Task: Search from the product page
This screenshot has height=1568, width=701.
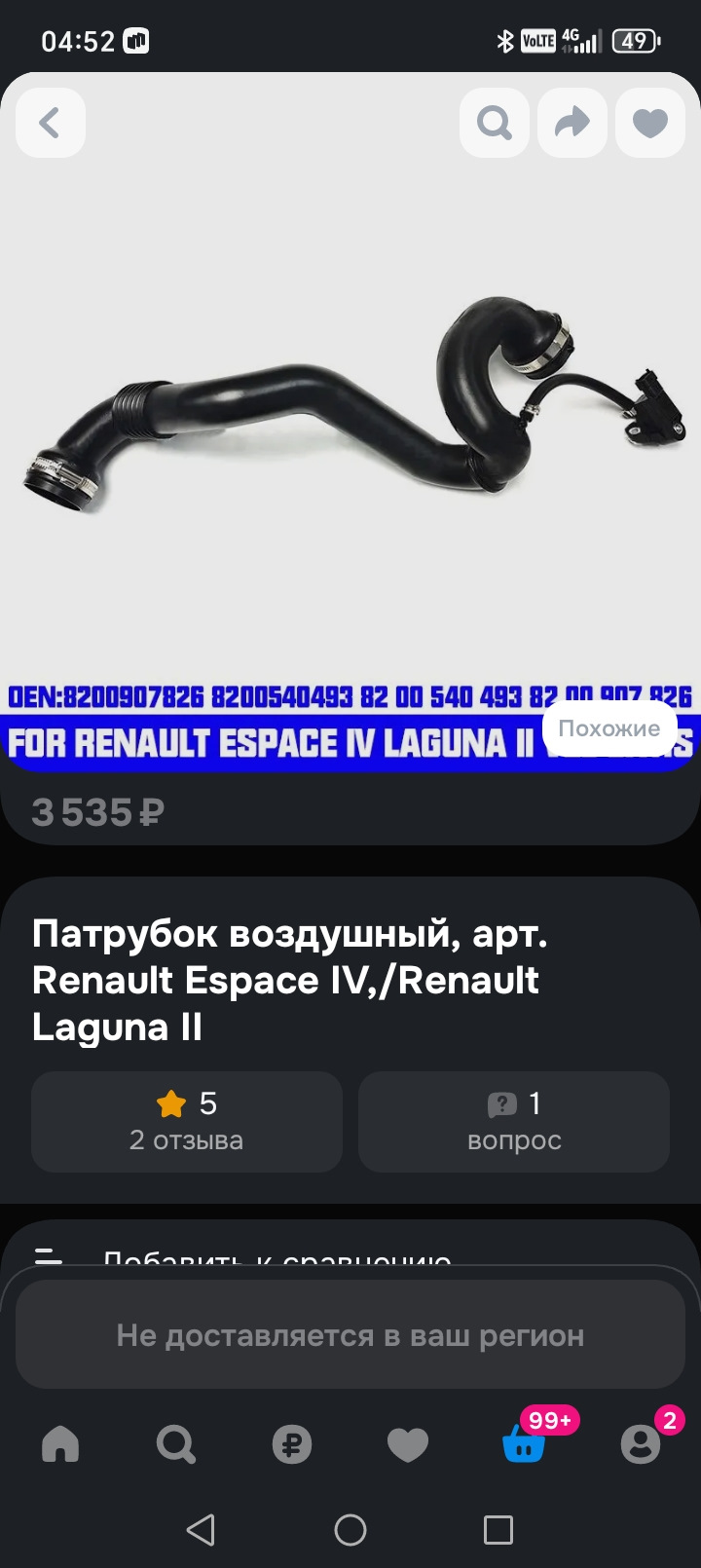Action: tap(494, 123)
